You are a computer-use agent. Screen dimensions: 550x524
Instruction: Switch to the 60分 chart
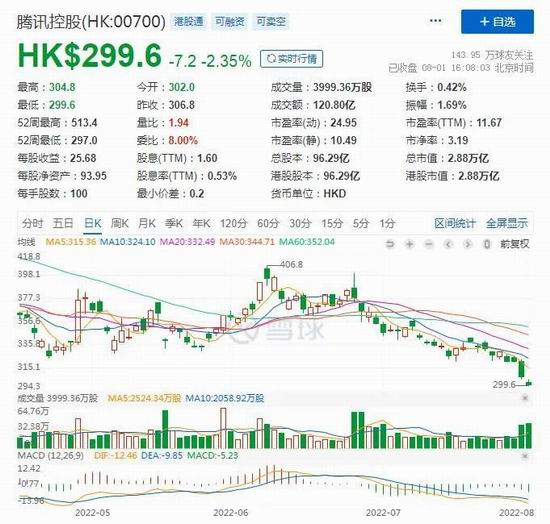pos(268,223)
